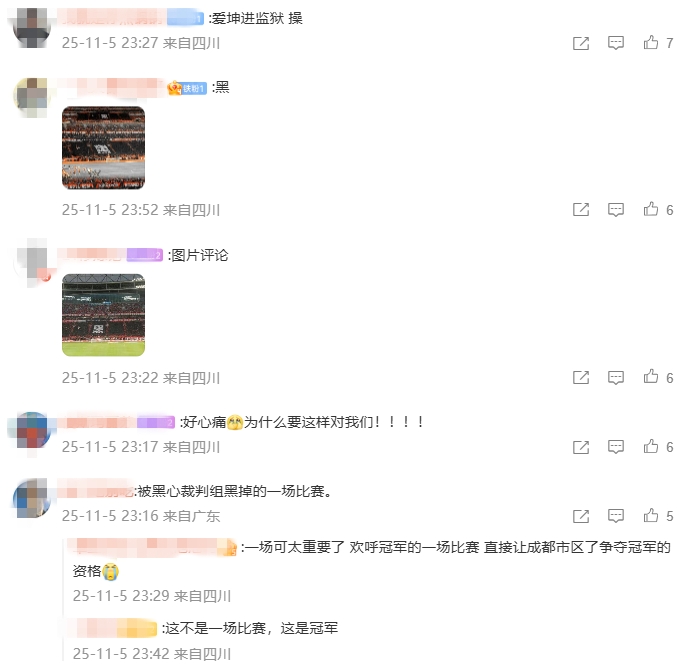Share the '图片评论' comment

(580, 377)
